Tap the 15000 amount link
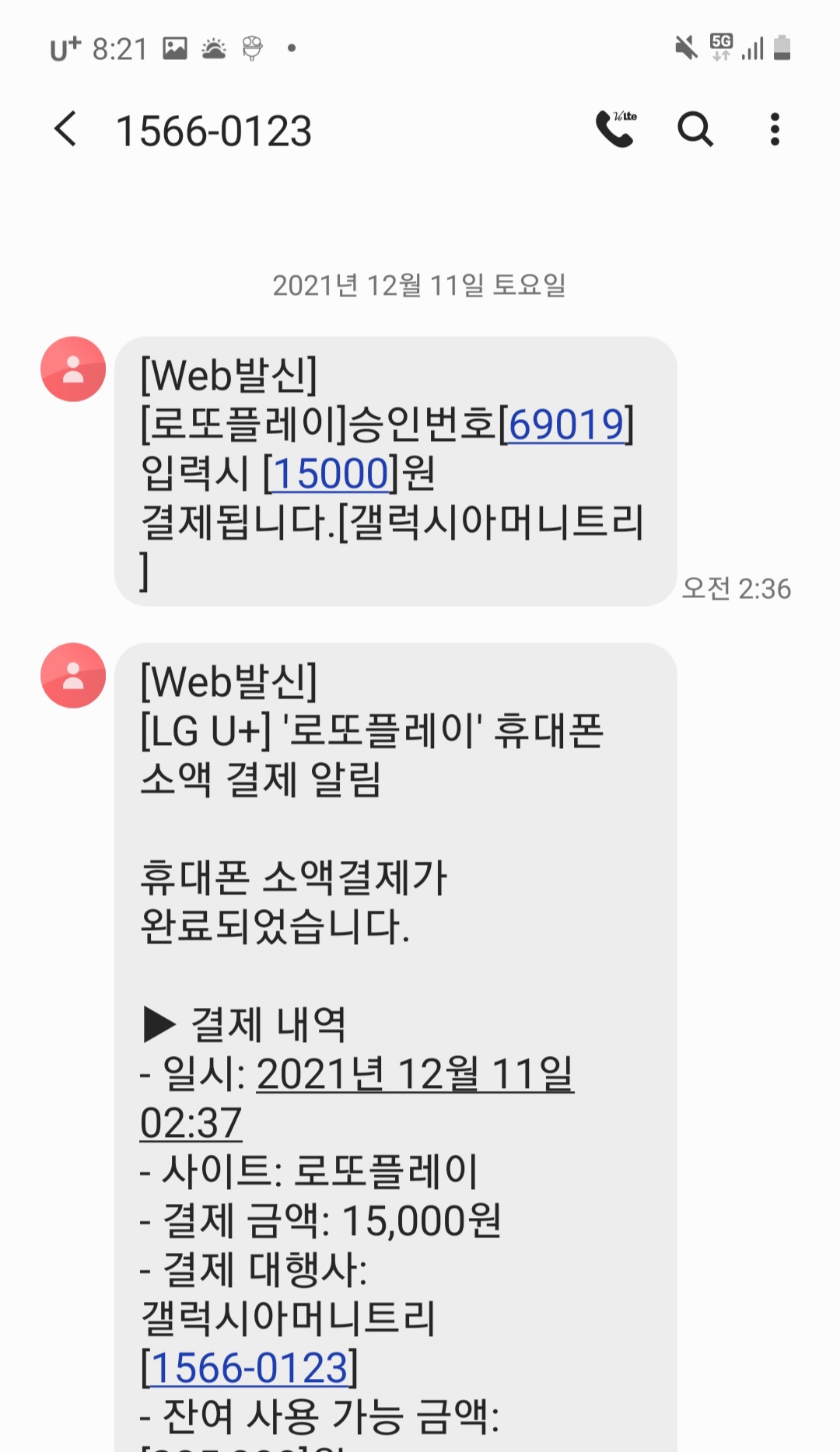Screen dimensions: 840x1452 pyautogui.click(x=331, y=474)
